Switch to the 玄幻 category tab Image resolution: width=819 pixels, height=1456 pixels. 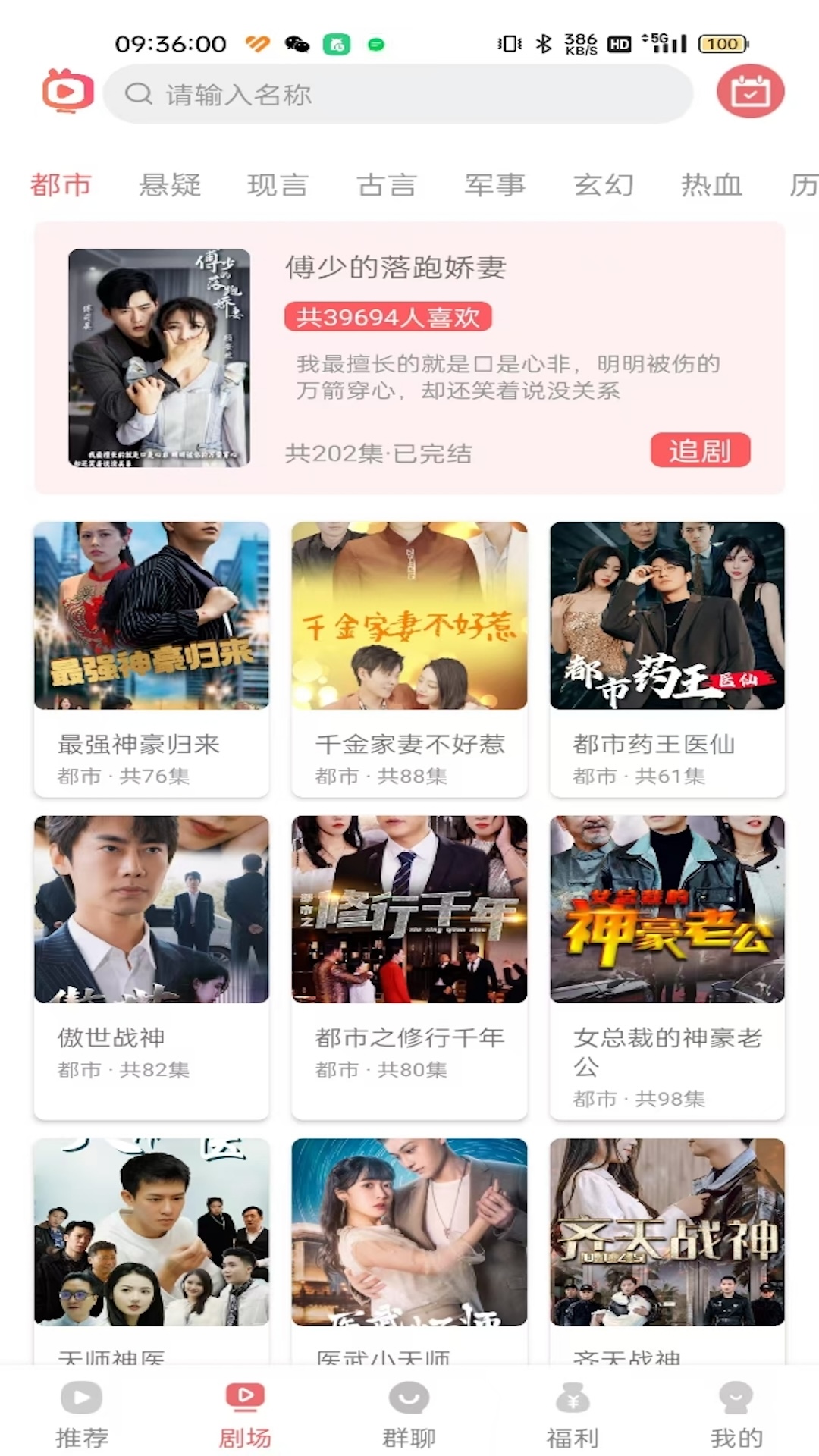coord(603,185)
